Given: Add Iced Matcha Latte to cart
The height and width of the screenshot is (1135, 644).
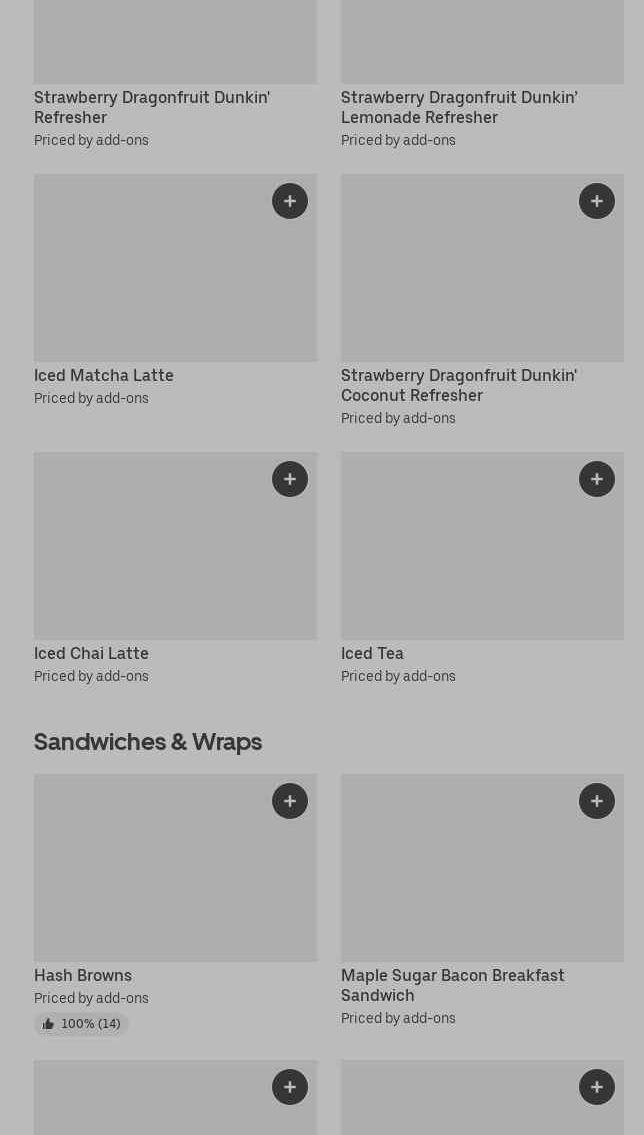Looking at the screenshot, I should click(x=289, y=201).
